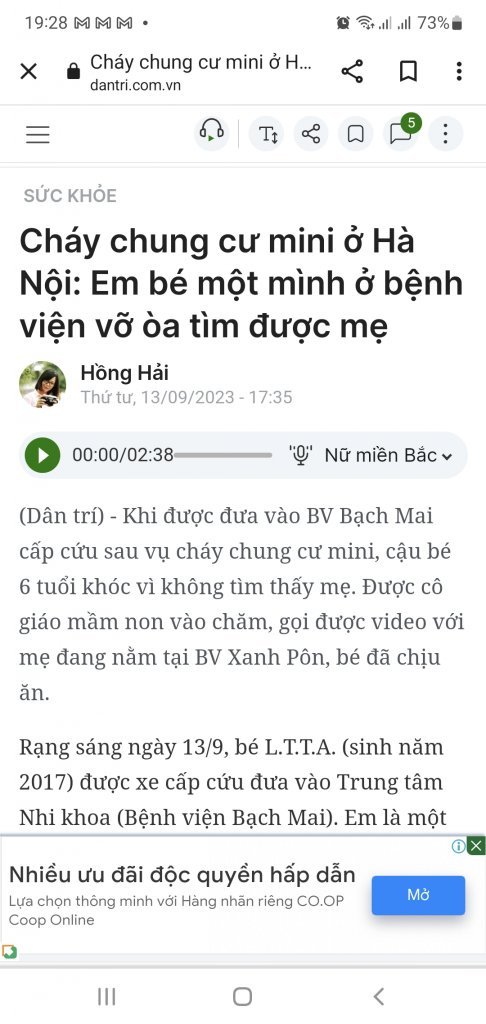Bookmark the page in the browser bar
The height and width of the screenshot is (1024, 486).
point(408,71)
